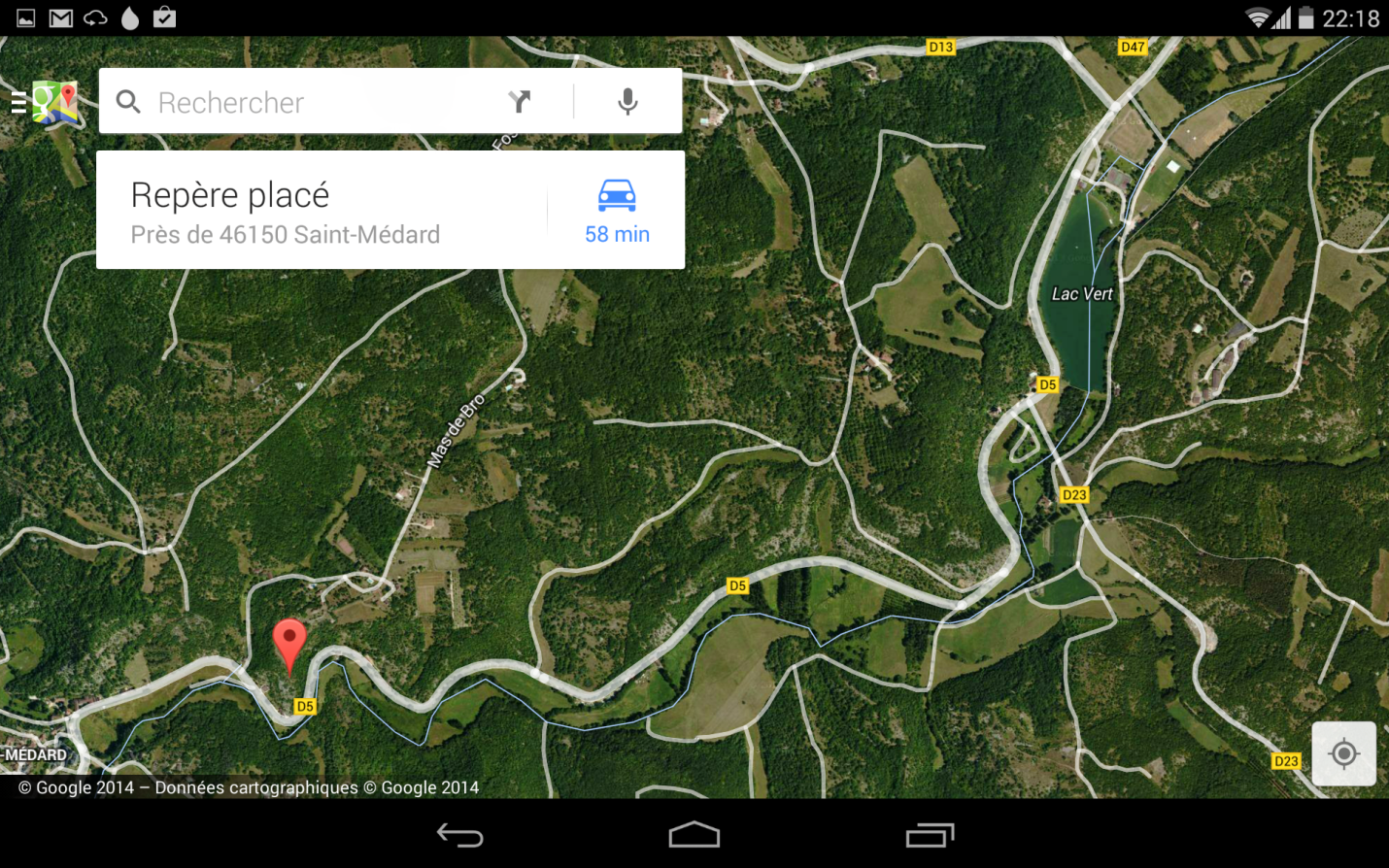1389x868 pixels.
Task: Start voice search with the microphone
Action: click(627, 101)
